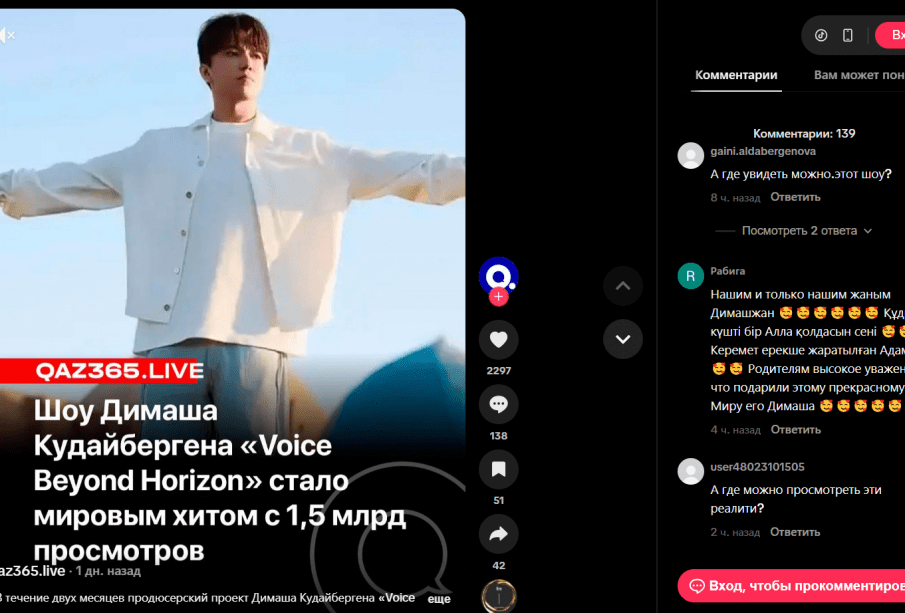
Task: Unmute the video sound
Action: [6, 36]
